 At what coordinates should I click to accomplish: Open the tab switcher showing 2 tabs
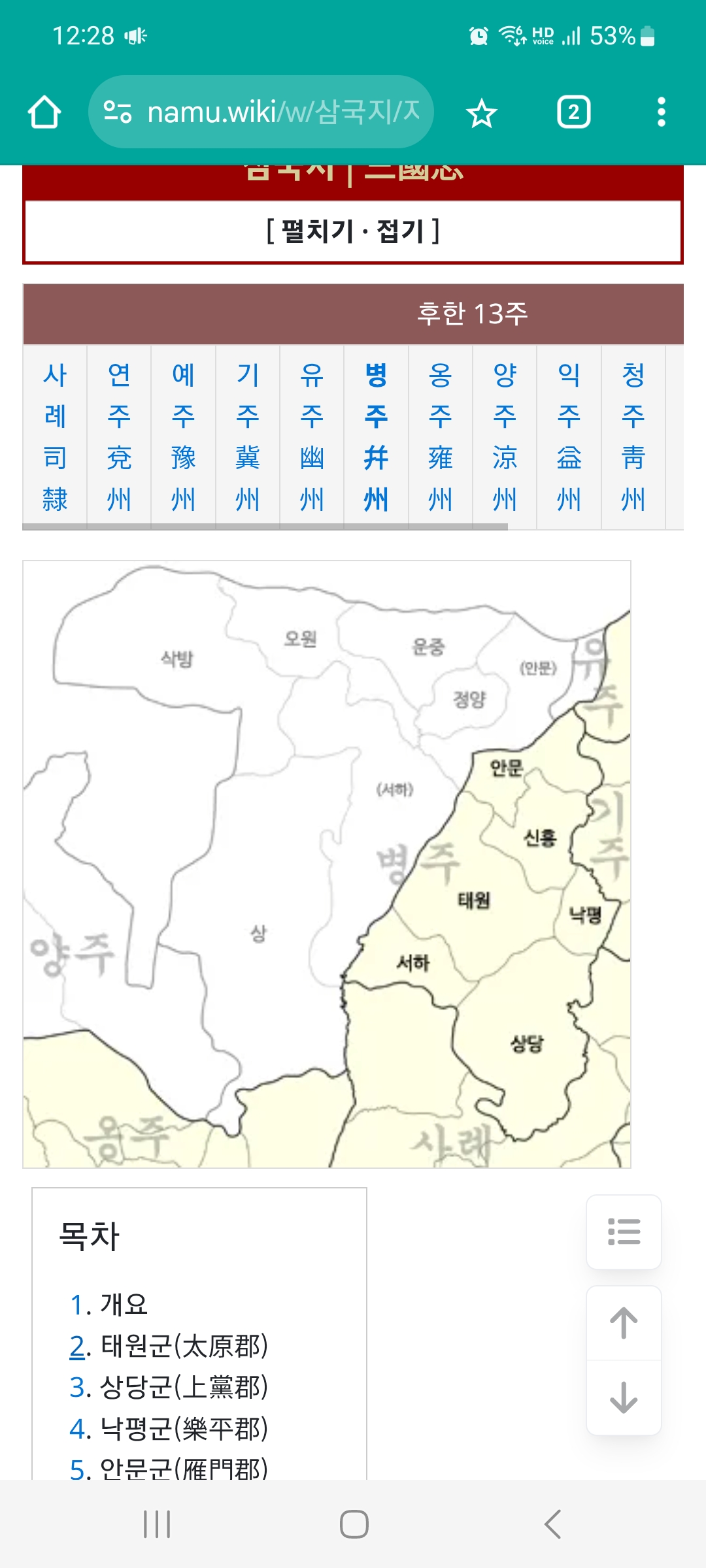573,112
